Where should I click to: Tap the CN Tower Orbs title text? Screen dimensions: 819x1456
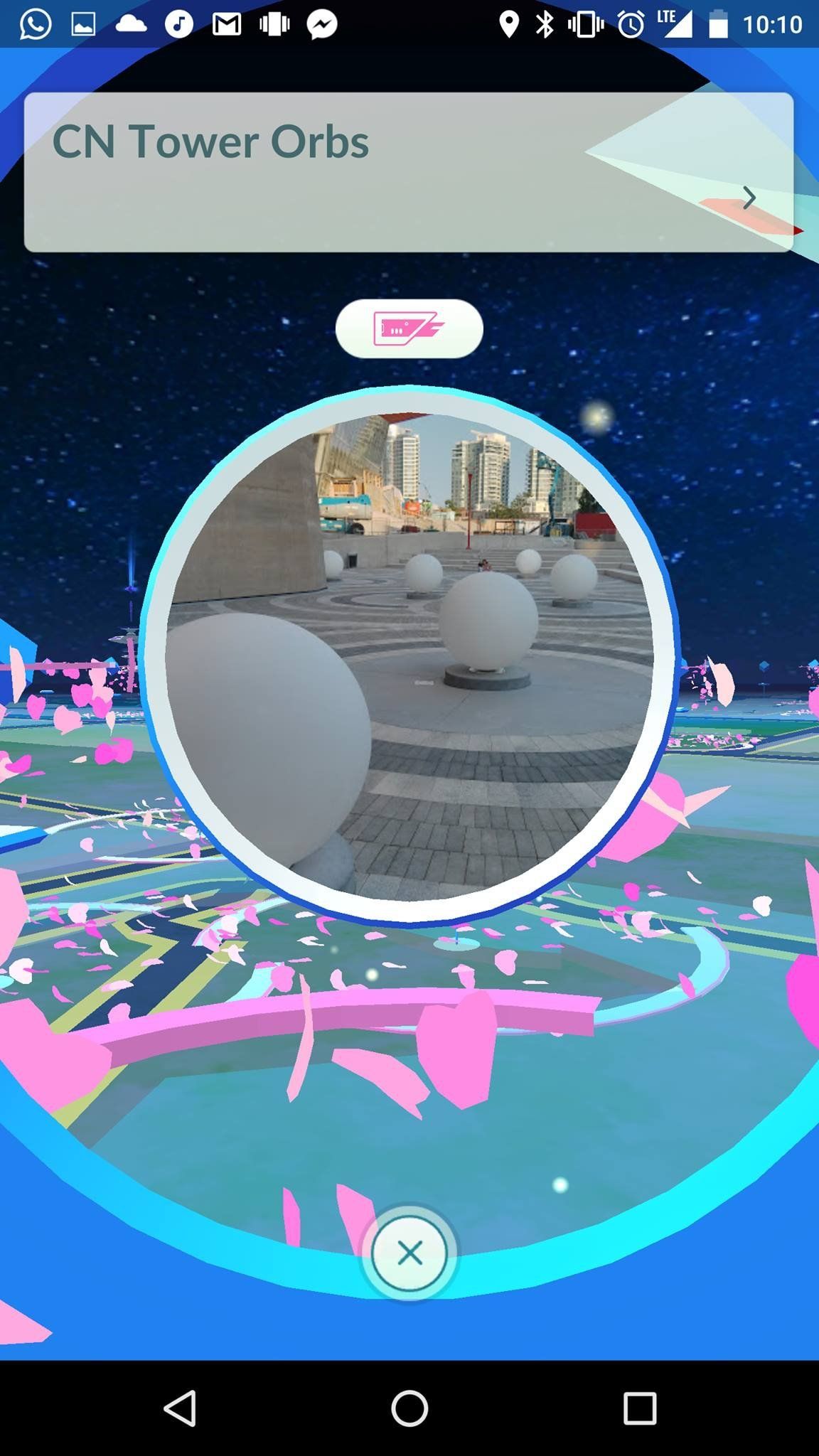tap(211, 141)
